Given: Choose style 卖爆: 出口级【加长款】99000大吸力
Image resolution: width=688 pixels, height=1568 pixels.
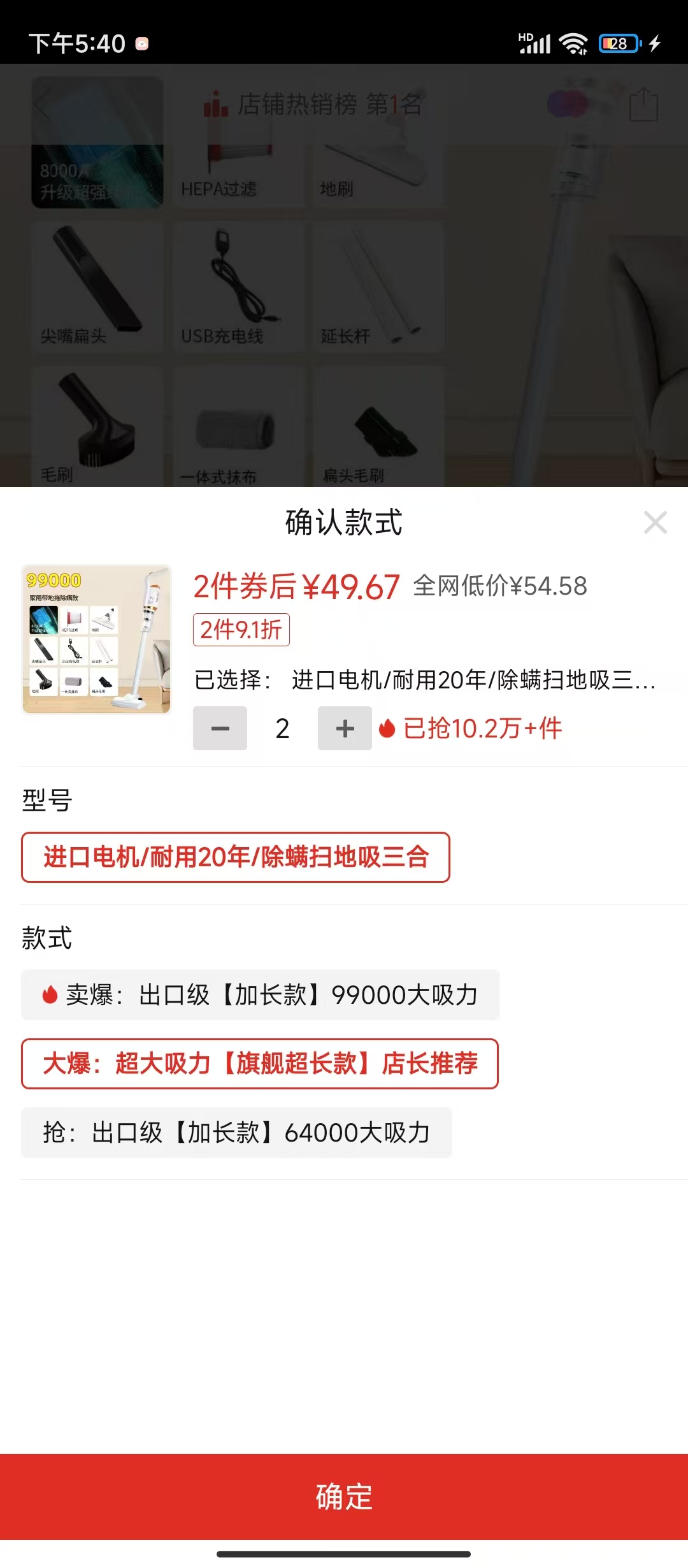Looking at the screenshot, I should (260, 995).
